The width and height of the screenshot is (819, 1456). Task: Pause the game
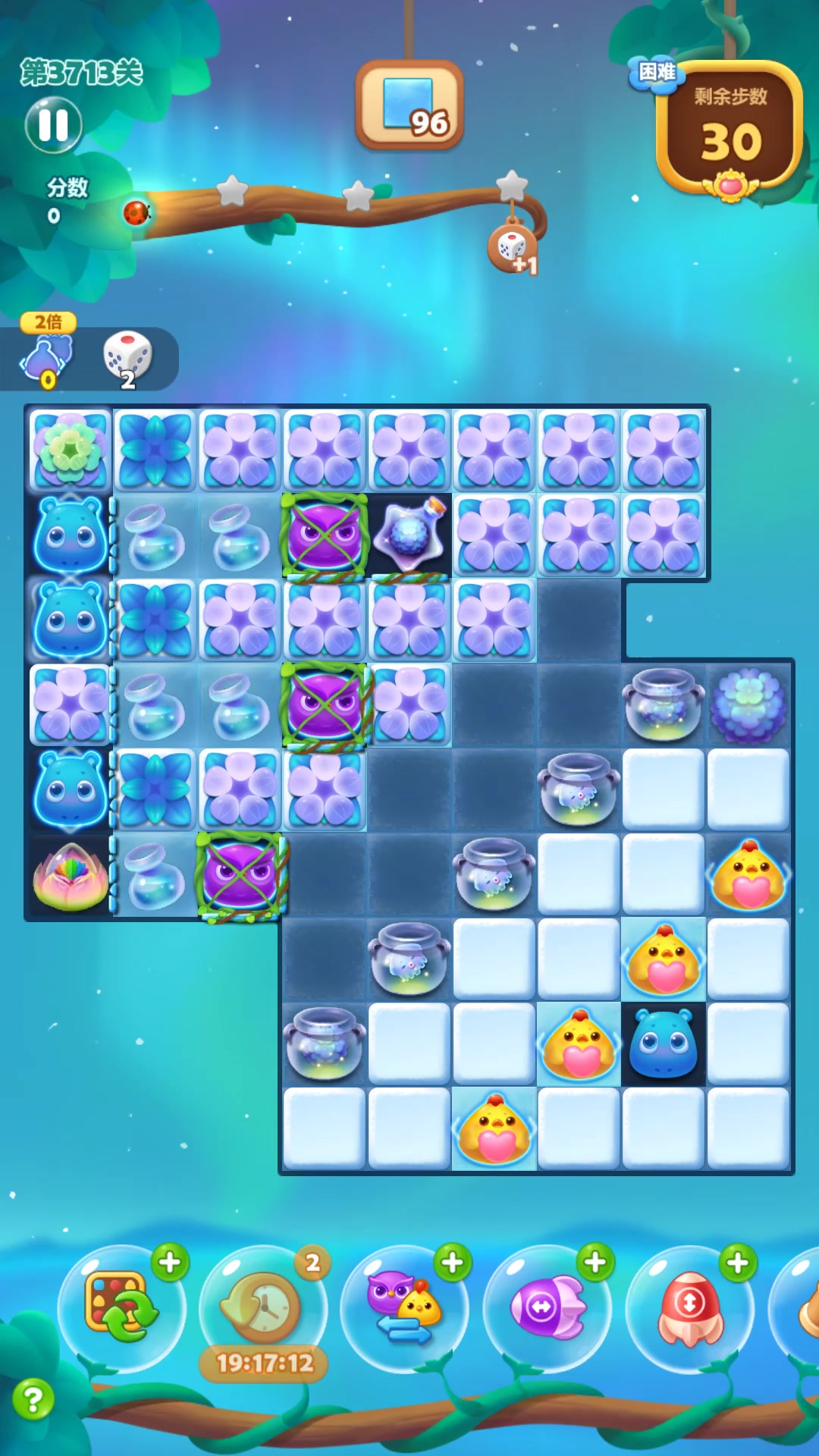[53, 125]
